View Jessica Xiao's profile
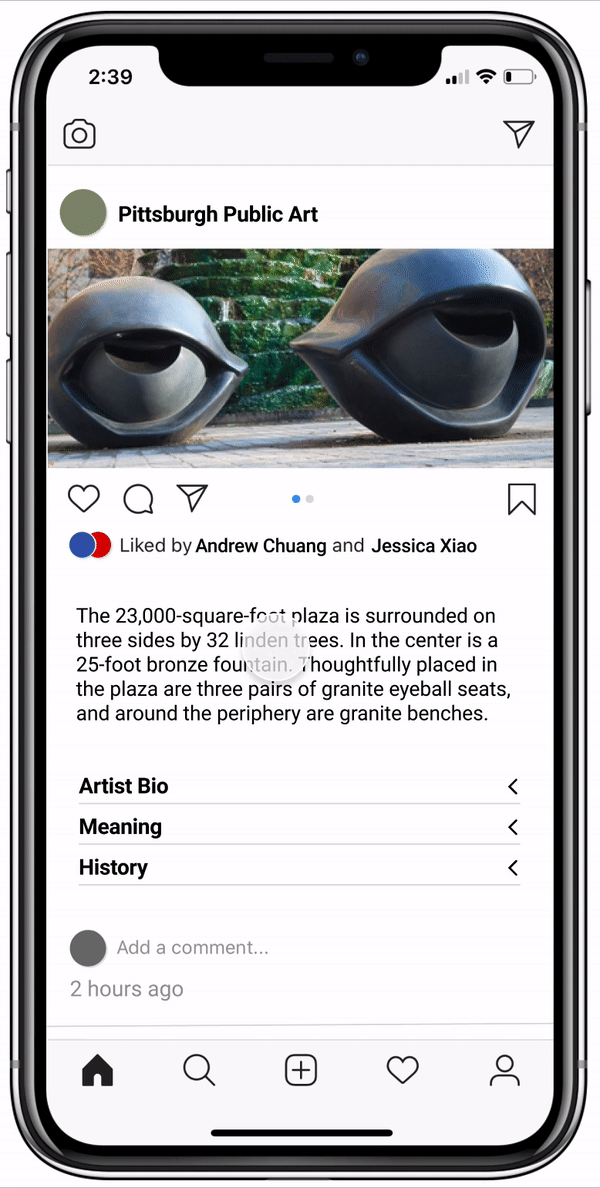The image size is (600, 1188). click(424, 546)
